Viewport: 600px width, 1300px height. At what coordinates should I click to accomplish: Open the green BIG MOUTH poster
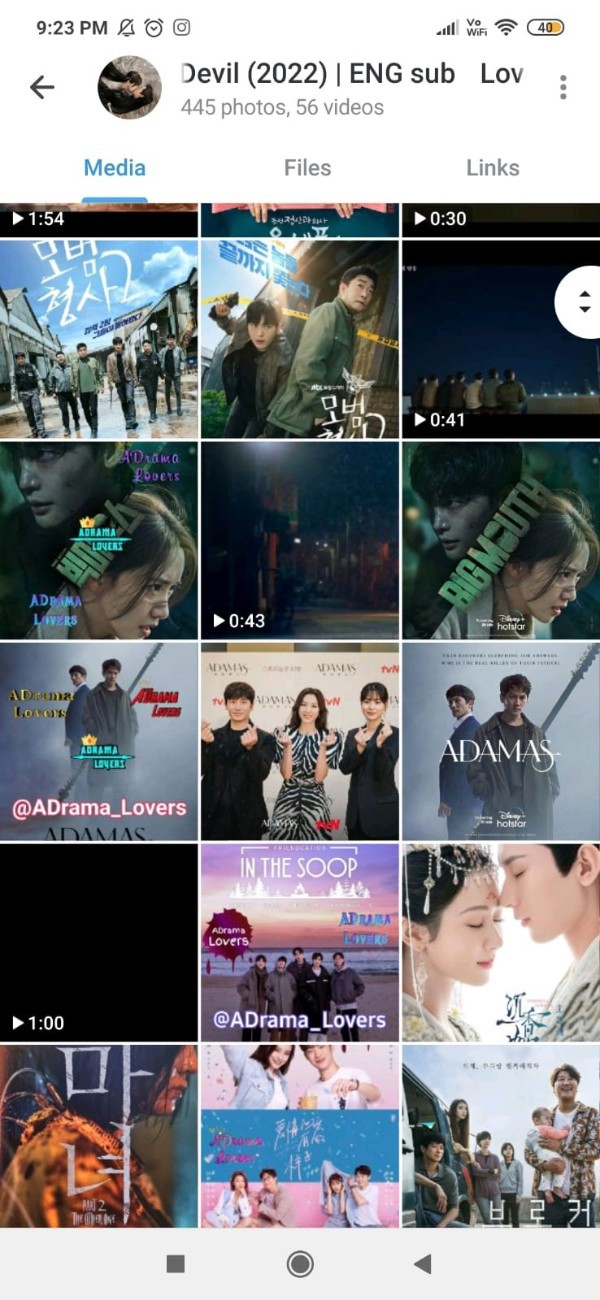[500, 540]
